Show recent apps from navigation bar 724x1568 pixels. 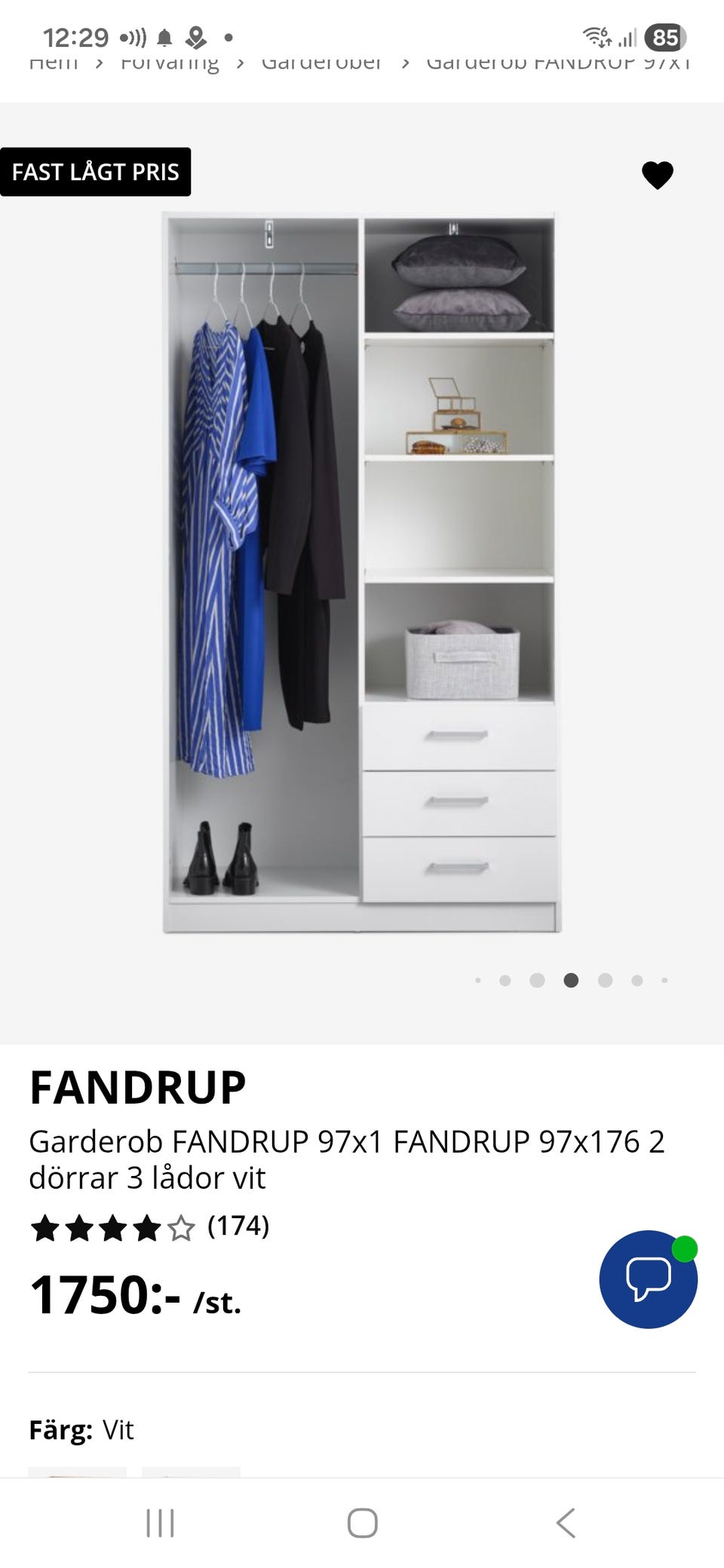pyautogui.click(x=160, y=1523)
